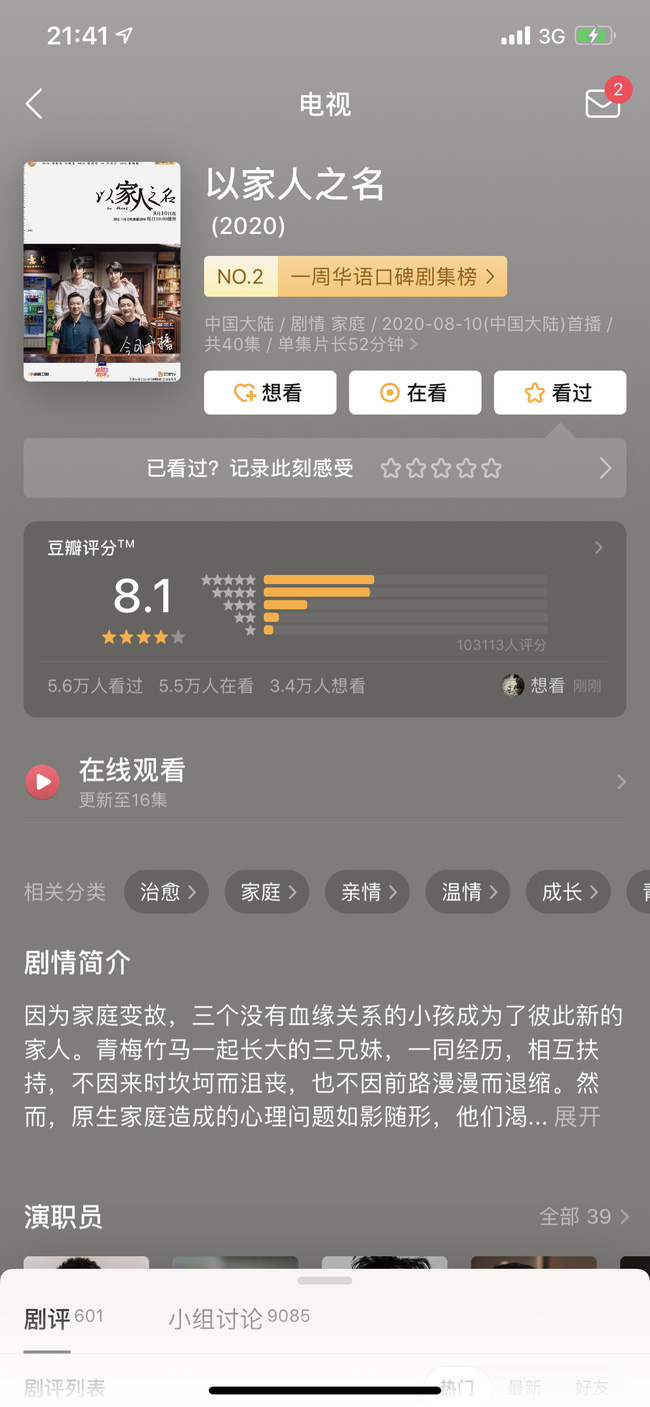Mark the show as 在看
650x1407 pixels.
(x=415, y=393)
